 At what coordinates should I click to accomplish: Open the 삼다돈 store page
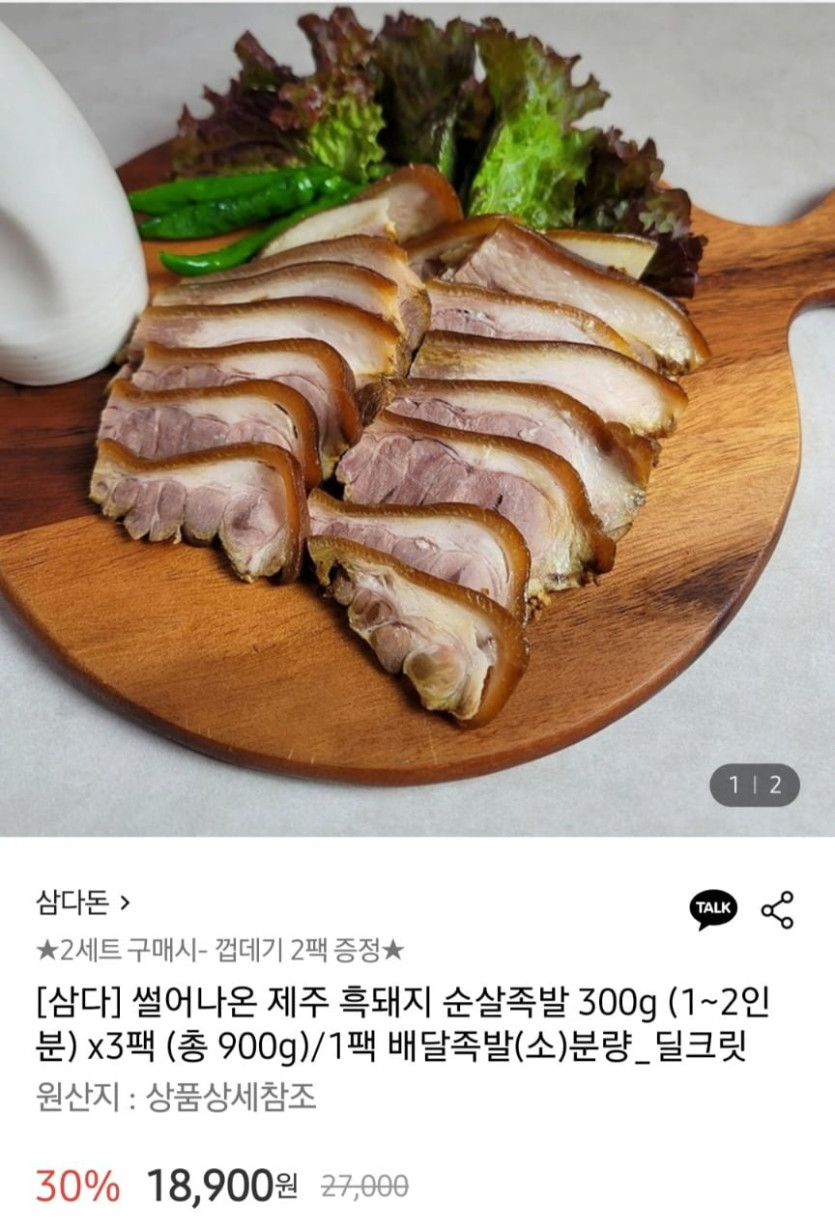coord(83,903)
